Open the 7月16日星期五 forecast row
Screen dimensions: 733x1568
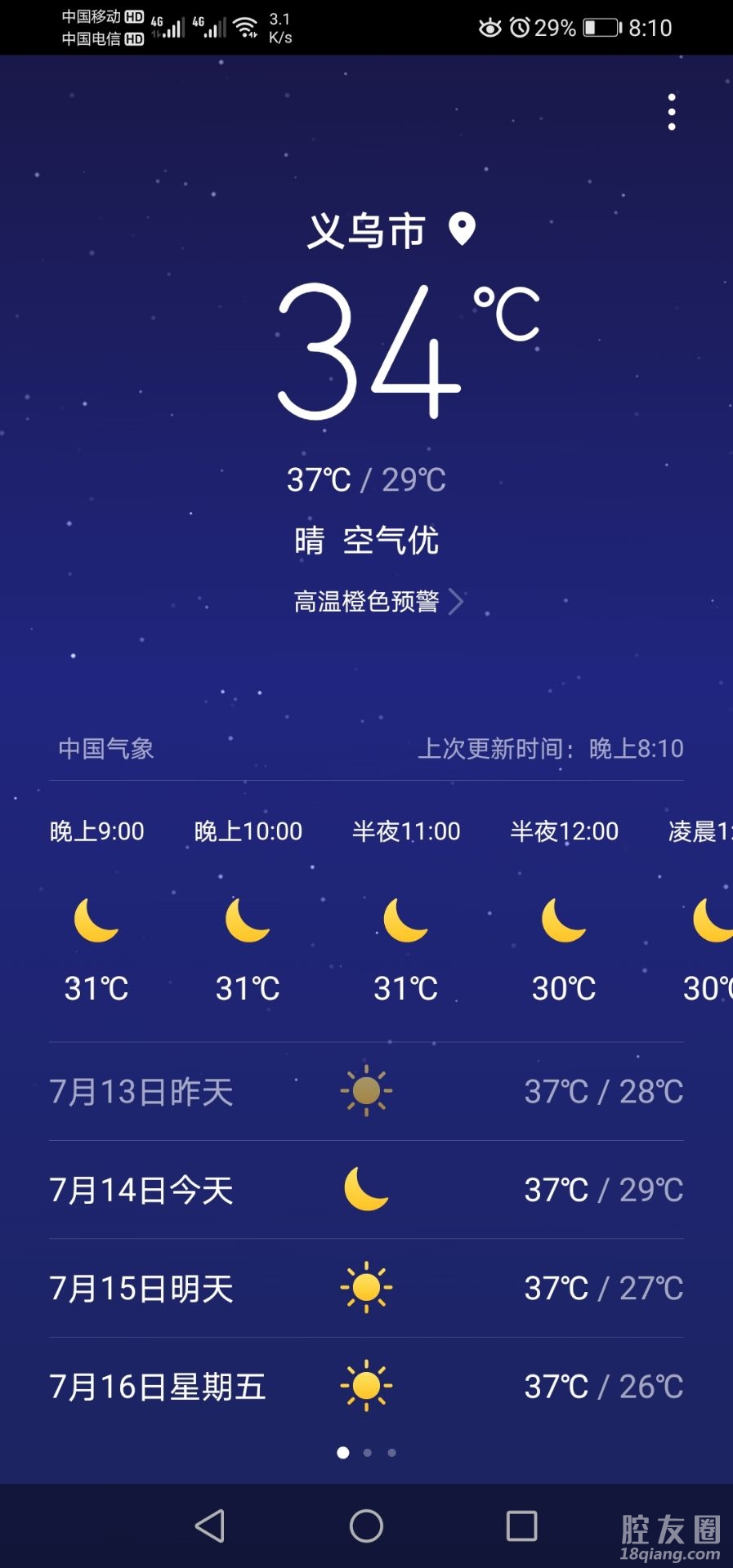tap(366, 1386)
